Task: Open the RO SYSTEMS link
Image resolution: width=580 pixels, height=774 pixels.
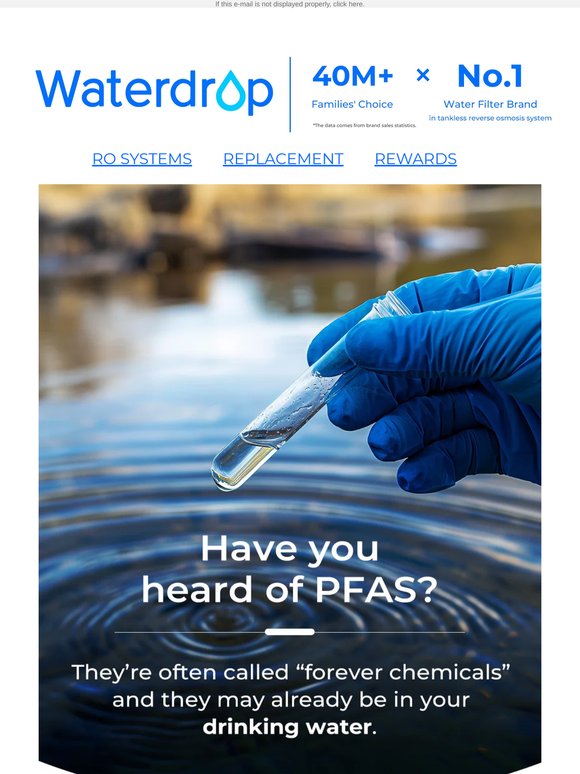Action: (x=142, y=159)
